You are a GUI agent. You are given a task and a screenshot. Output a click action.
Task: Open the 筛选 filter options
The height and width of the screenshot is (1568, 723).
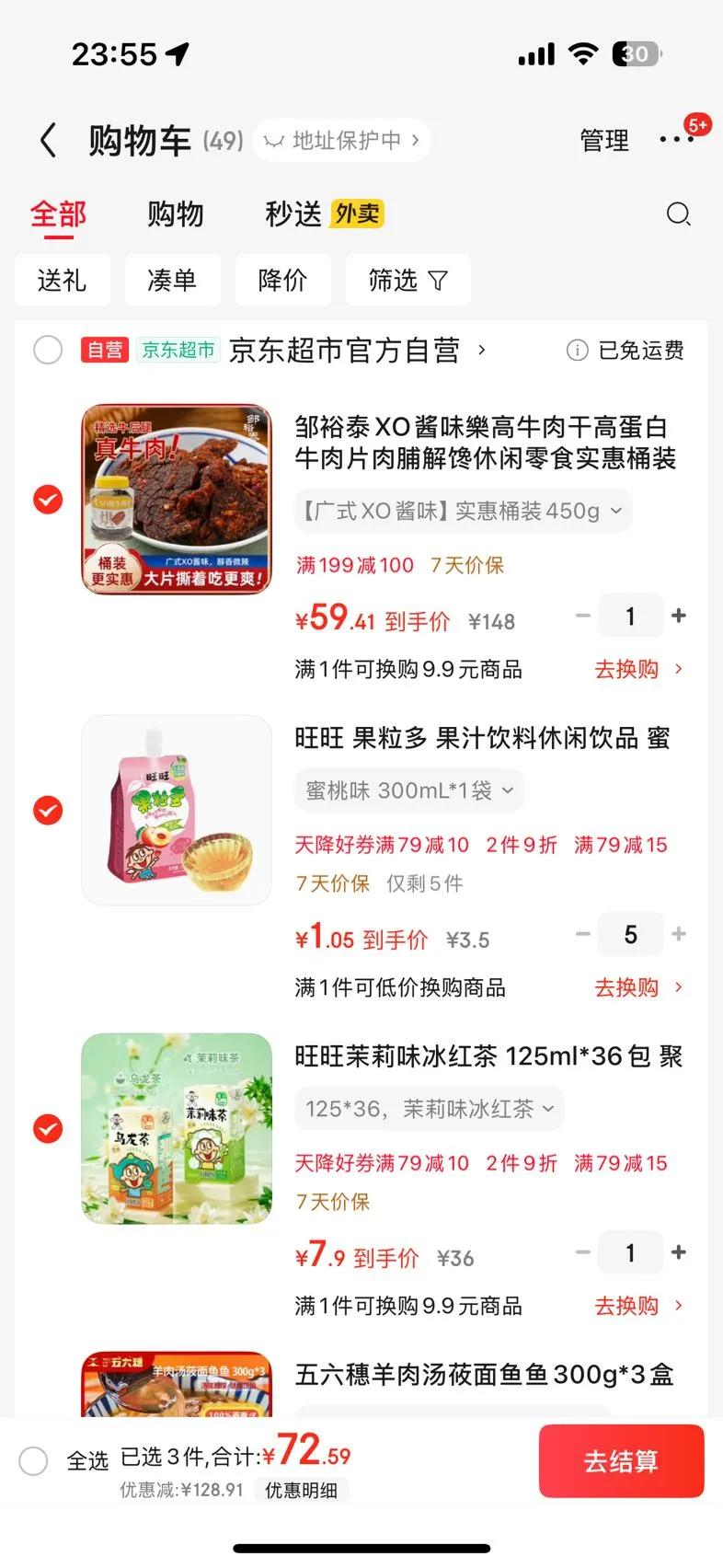[407, 280]
